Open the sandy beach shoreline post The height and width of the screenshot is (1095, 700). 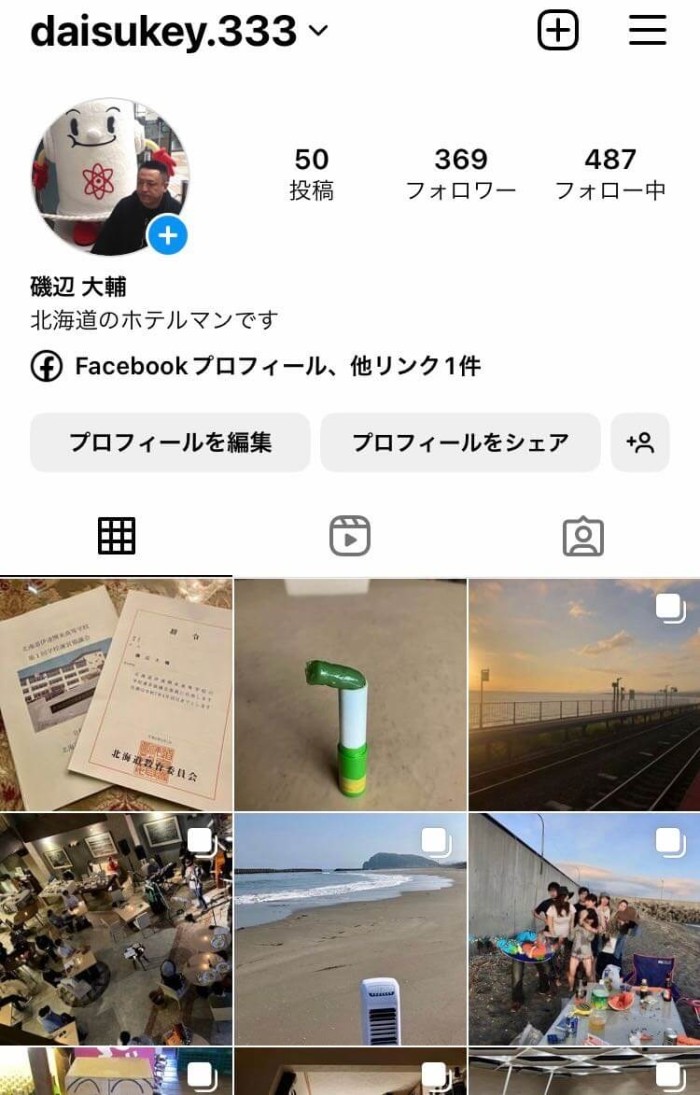[x=350, y=929]
